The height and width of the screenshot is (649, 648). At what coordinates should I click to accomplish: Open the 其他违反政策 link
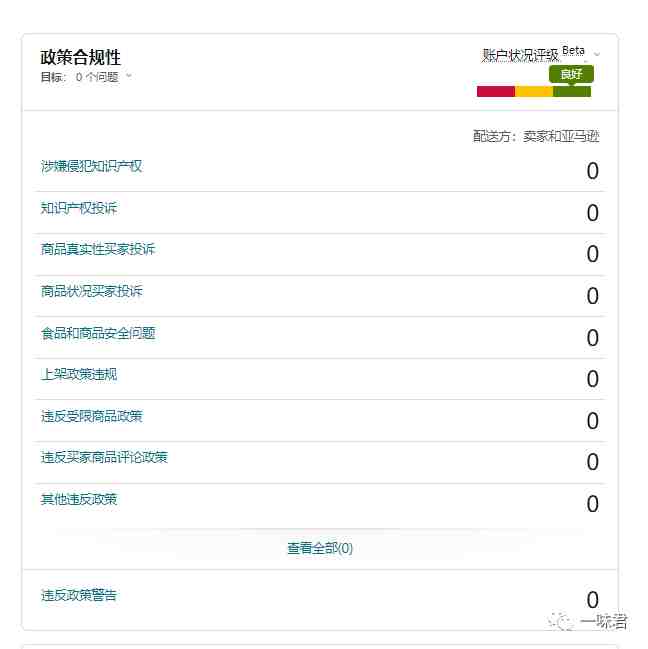pos(79,499)
